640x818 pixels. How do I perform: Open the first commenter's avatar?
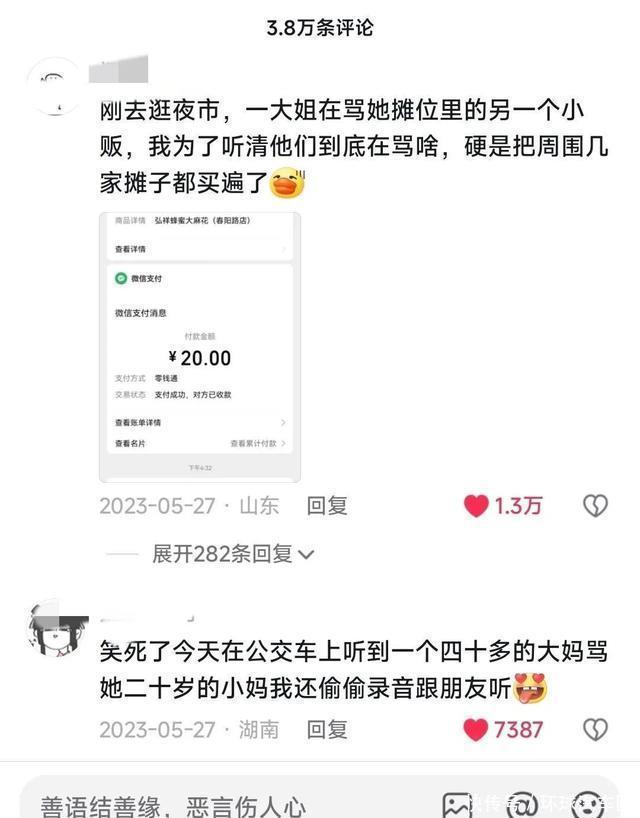pos(53,87)
